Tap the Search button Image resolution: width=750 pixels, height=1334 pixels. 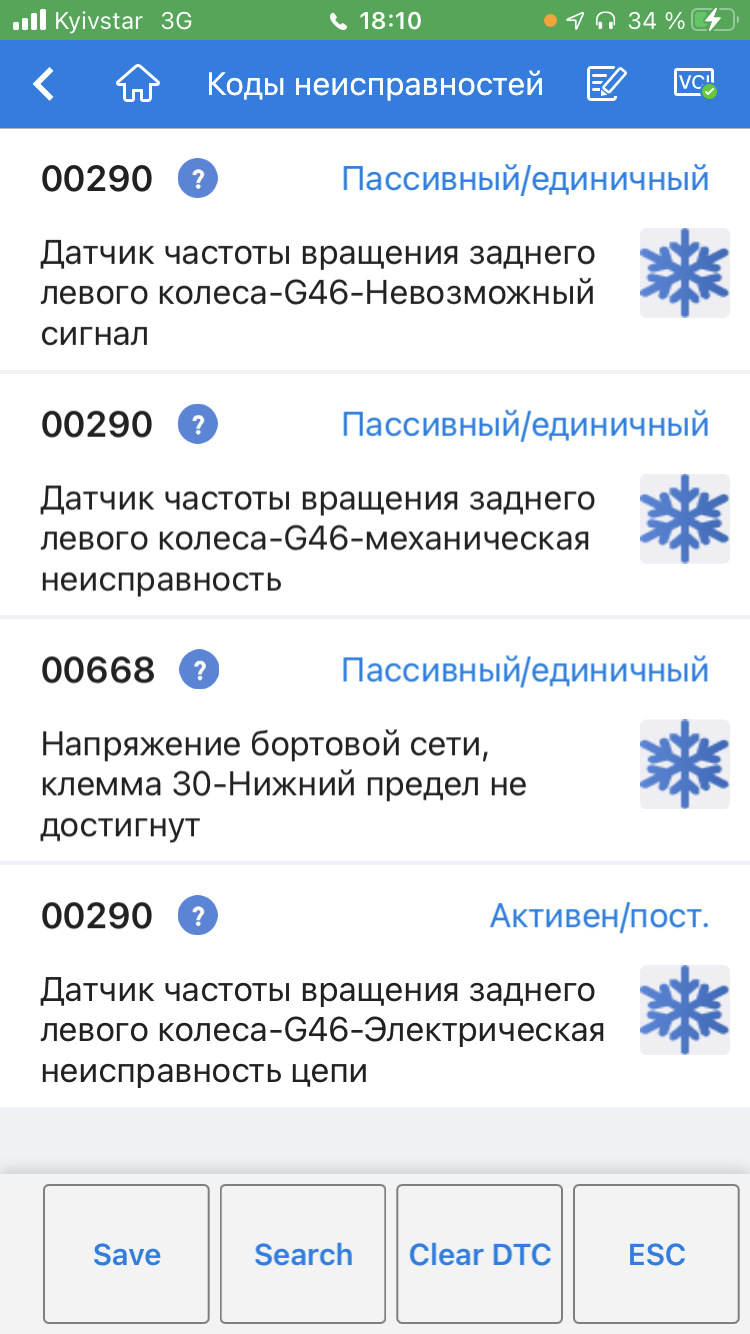tap(303, 1254)
